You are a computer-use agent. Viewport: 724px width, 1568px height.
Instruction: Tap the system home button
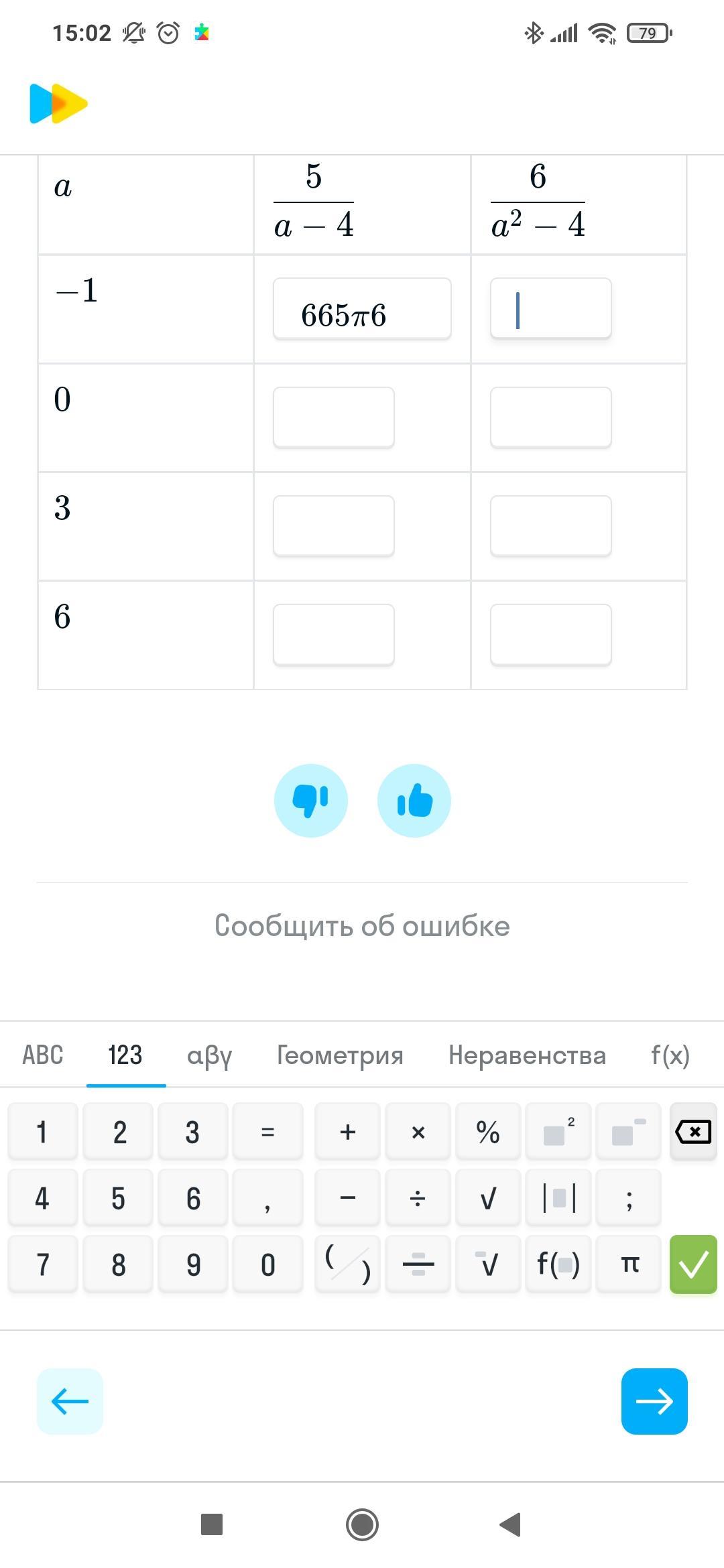pos(362,1524)
